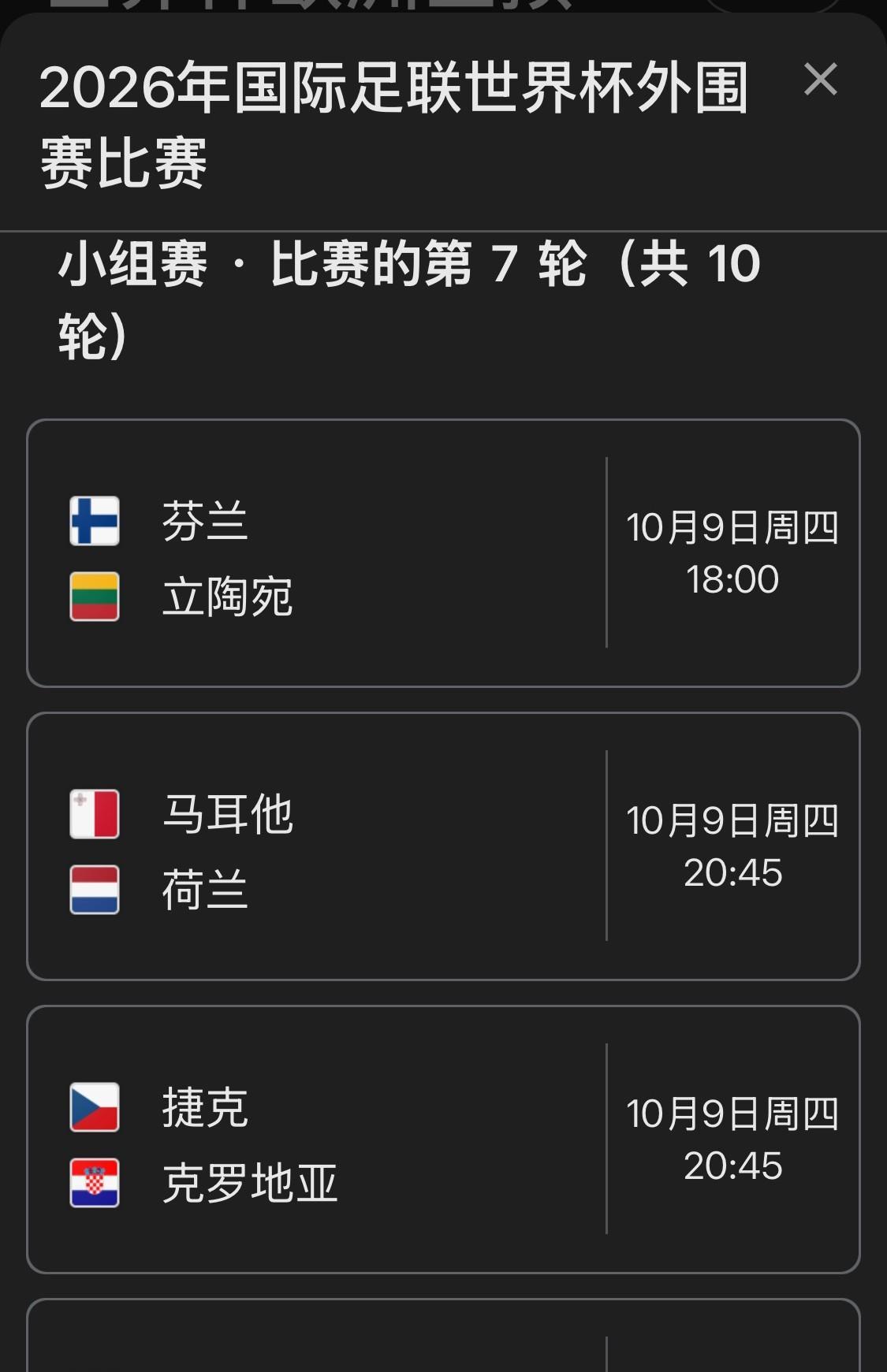Open the 捷克 vs 克罗地亚 match card
The width and height of the screenshot is (887, 1372).
coord(443,1140)
